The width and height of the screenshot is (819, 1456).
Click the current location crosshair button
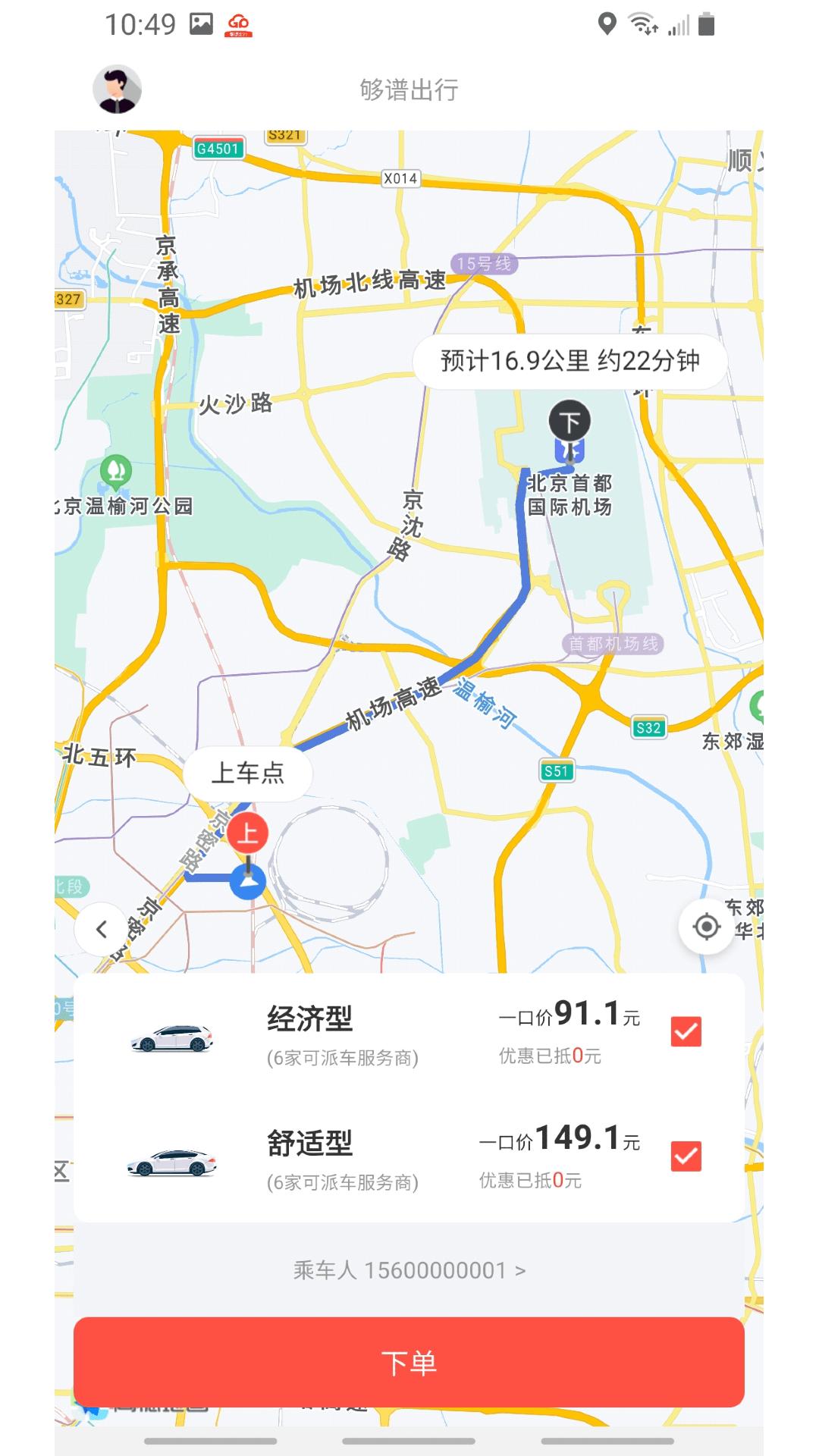click(706, 925)
